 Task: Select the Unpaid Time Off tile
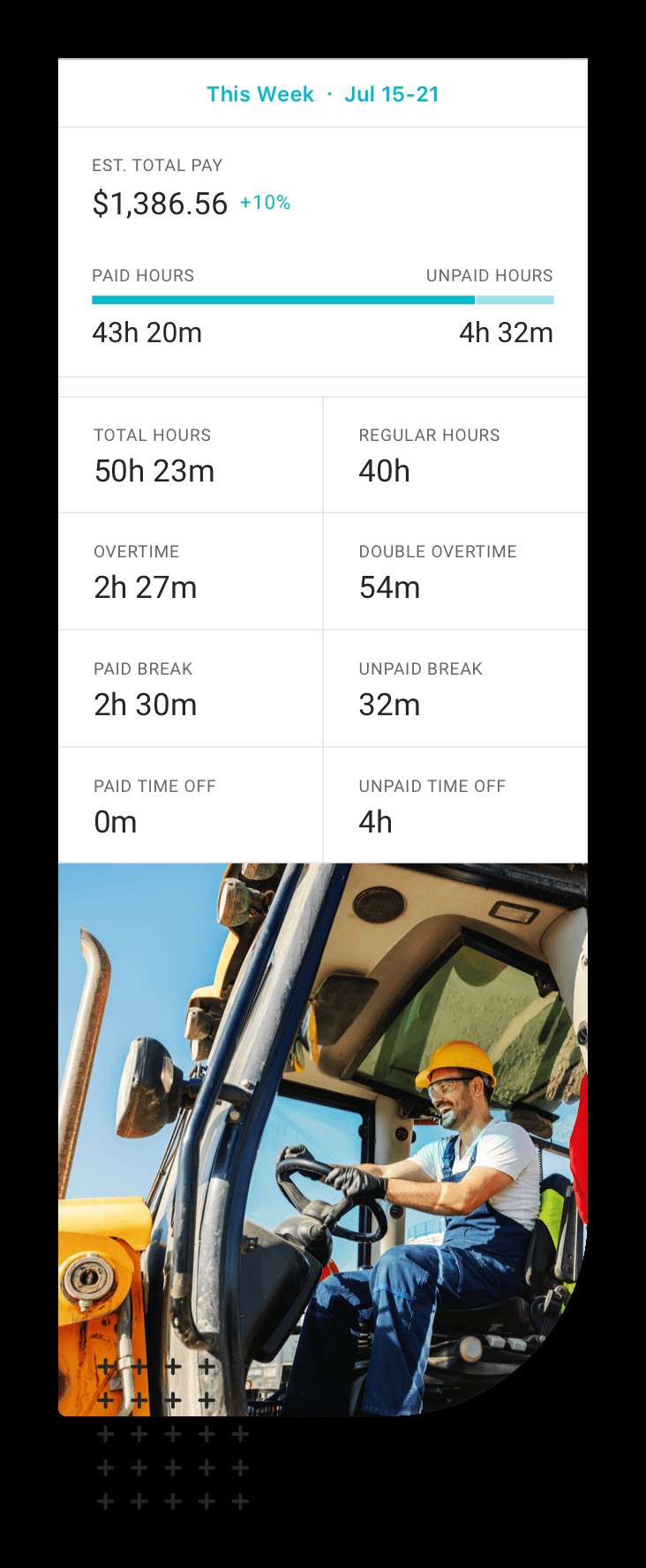(455, 805)
